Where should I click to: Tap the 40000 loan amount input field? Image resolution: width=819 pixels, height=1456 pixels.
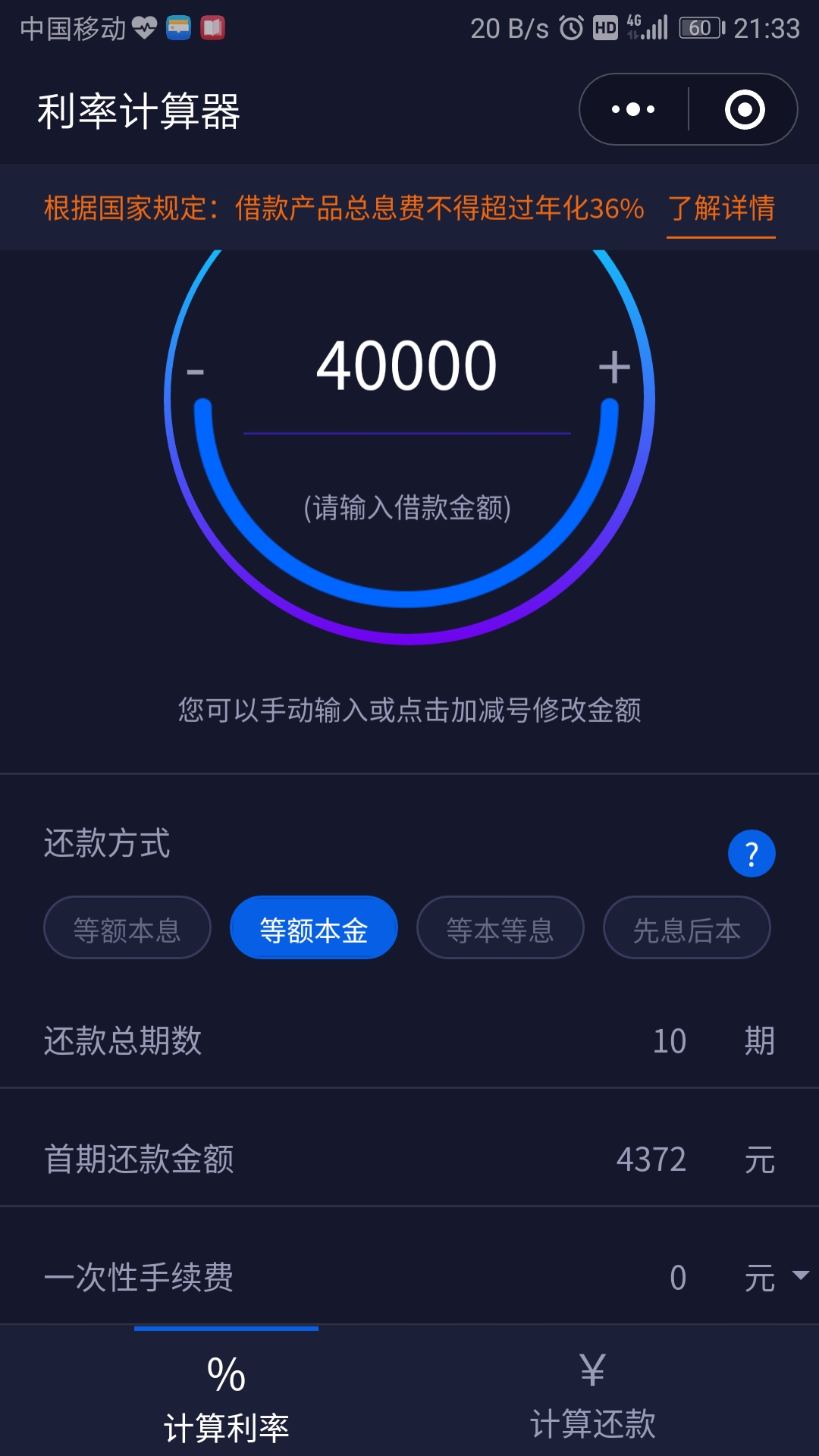click(x=407, y=365)
